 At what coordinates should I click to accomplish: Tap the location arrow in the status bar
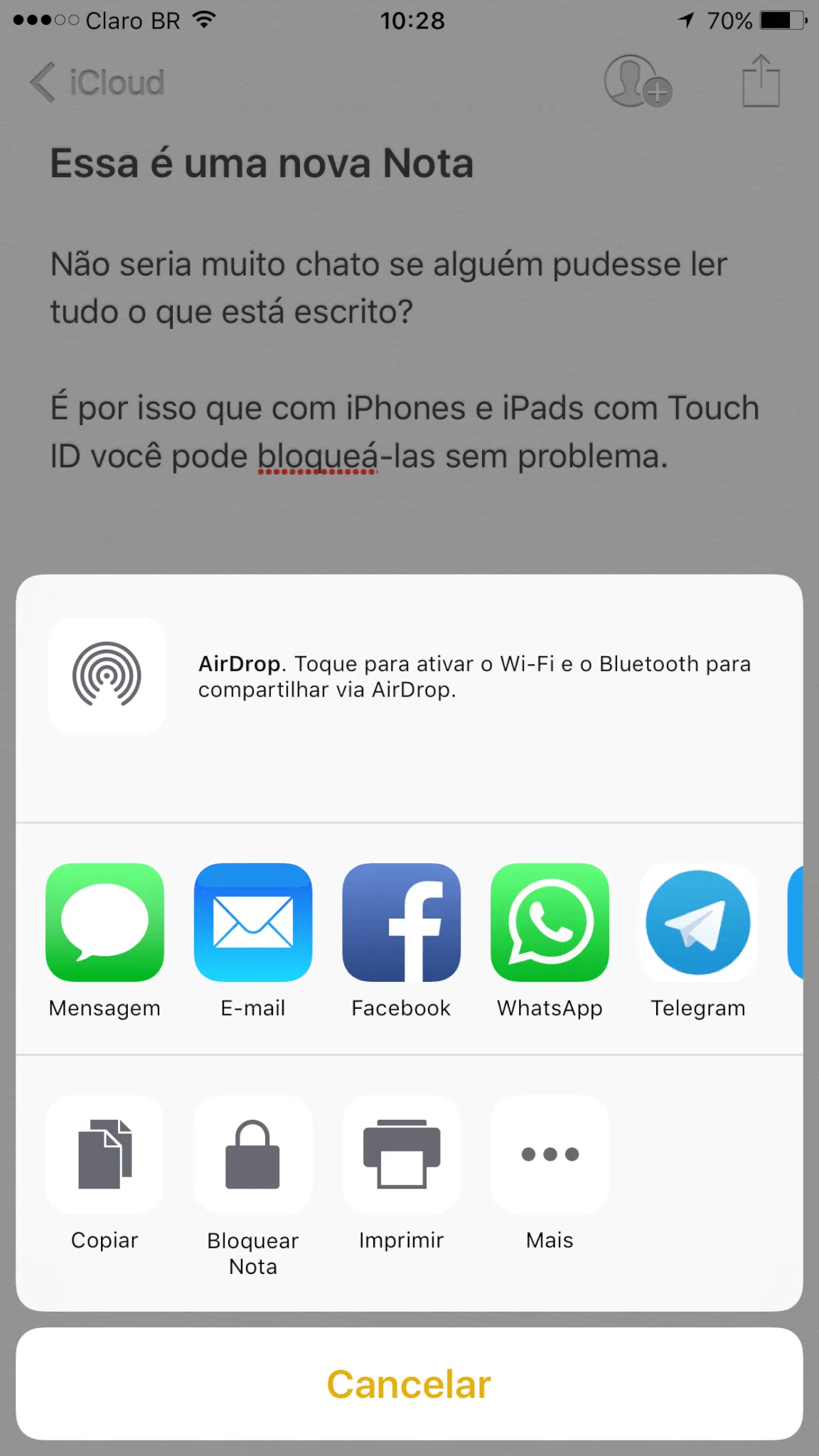(x=685, y=20)
